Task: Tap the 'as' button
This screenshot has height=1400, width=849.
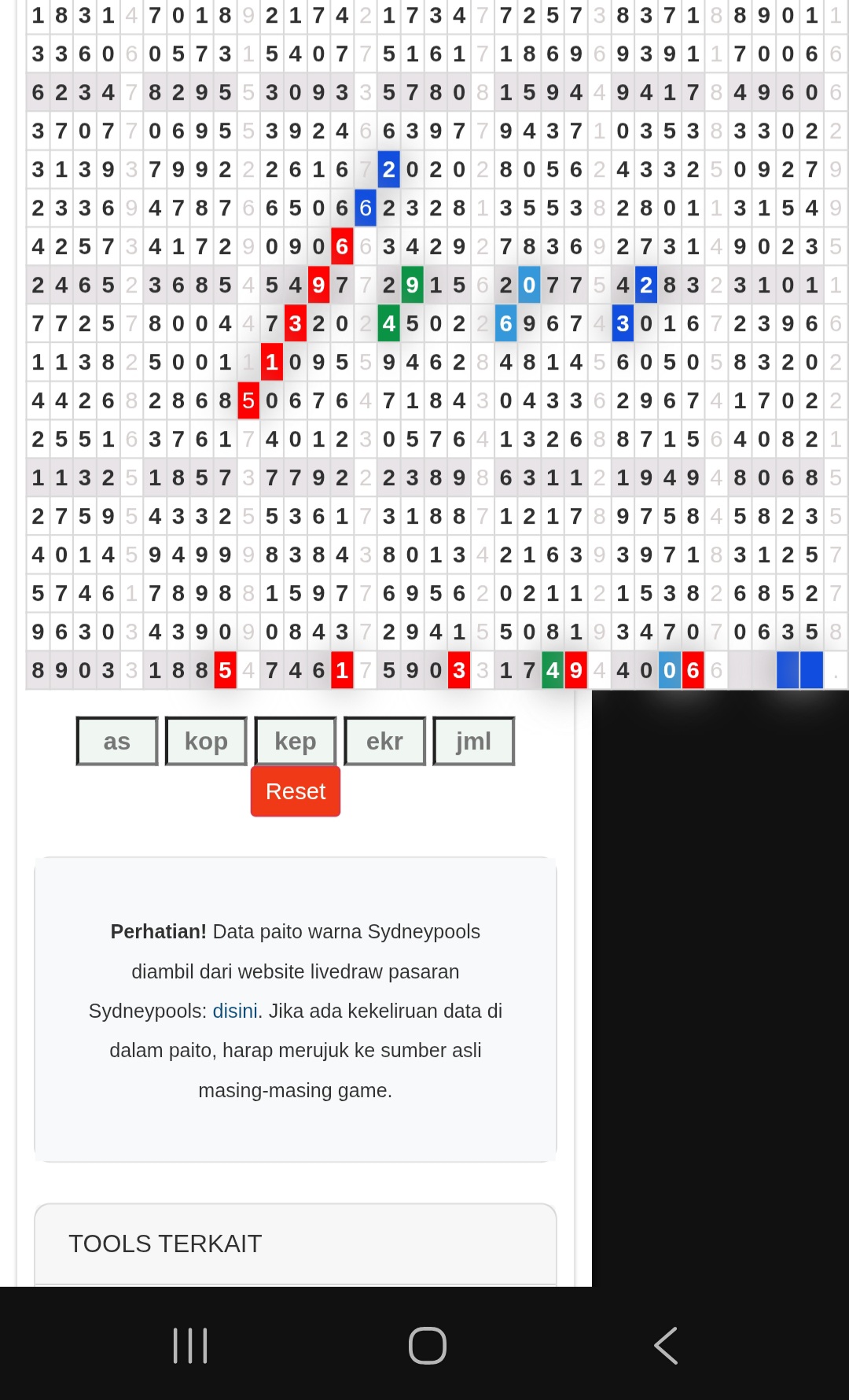Action: click(x=117, y=741)
